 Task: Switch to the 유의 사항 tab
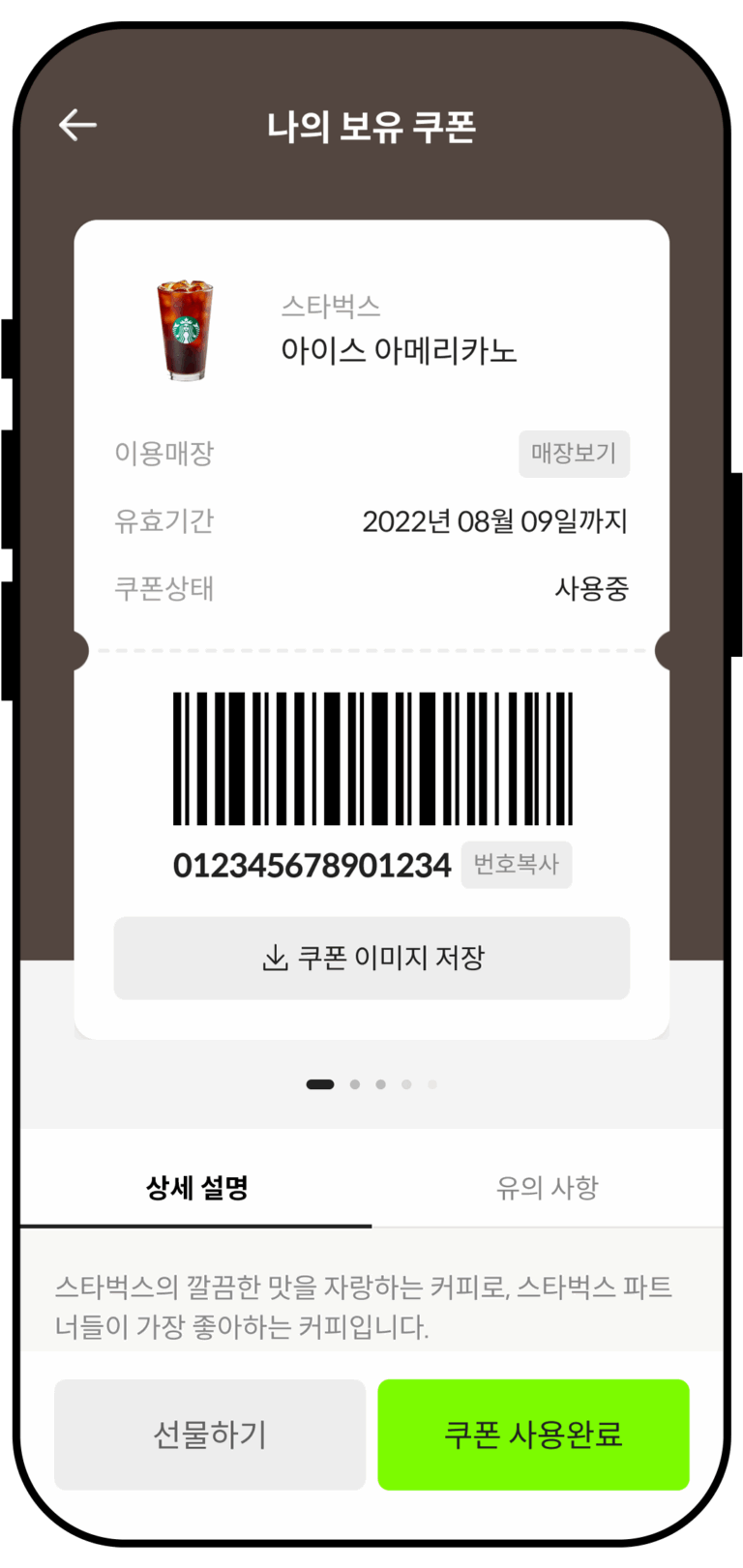[x=547, y=1187]
